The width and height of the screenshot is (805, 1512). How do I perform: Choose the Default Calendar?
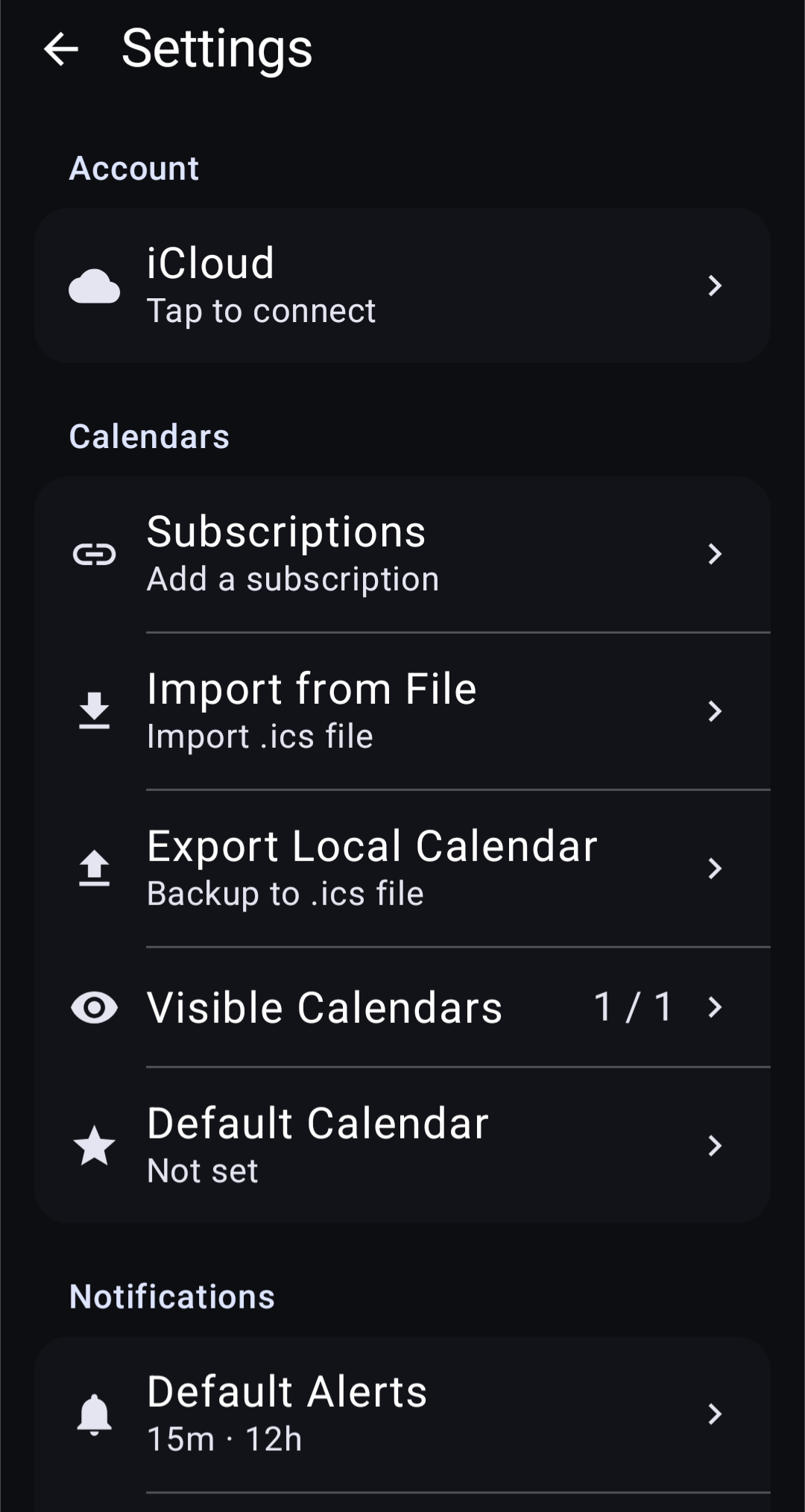coord(402,1145)
